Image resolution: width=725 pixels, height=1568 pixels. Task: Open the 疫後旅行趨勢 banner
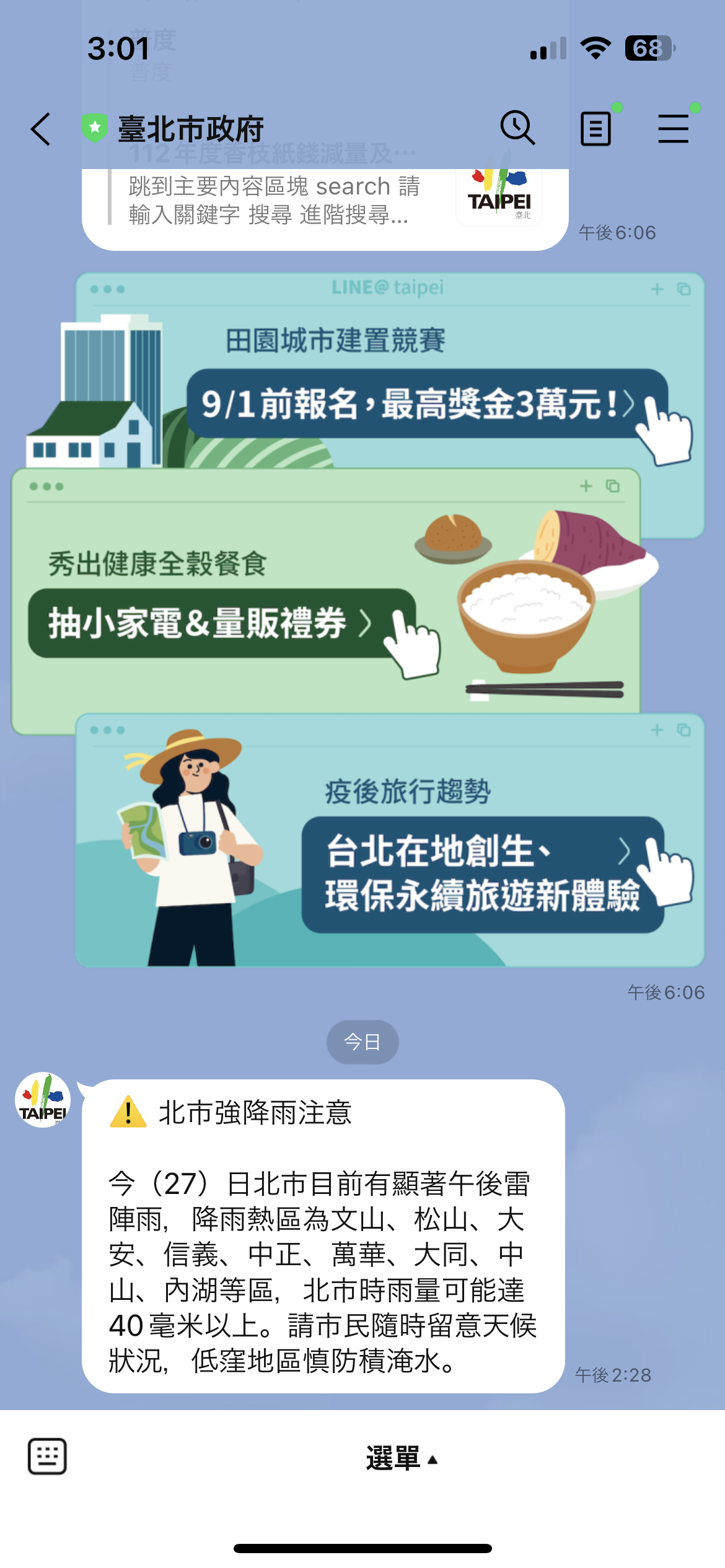click(482, 873)
